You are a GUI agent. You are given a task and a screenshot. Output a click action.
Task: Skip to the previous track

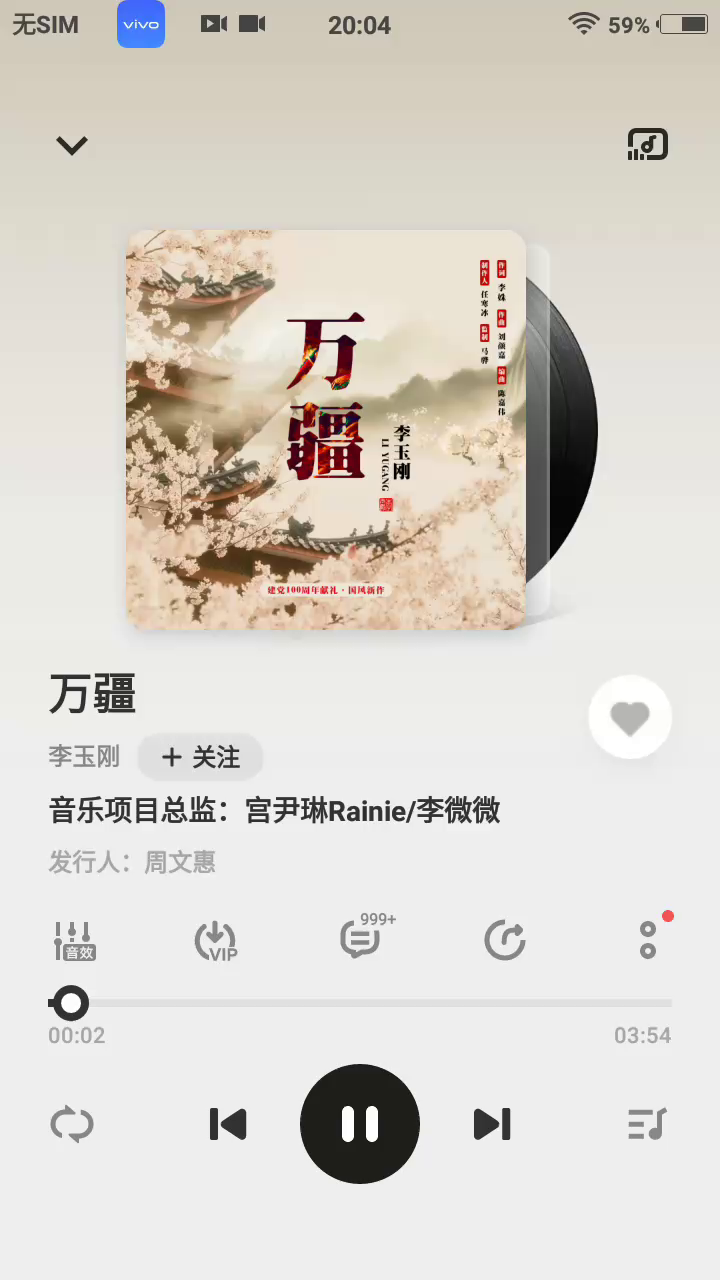(x=228, y=1124)
